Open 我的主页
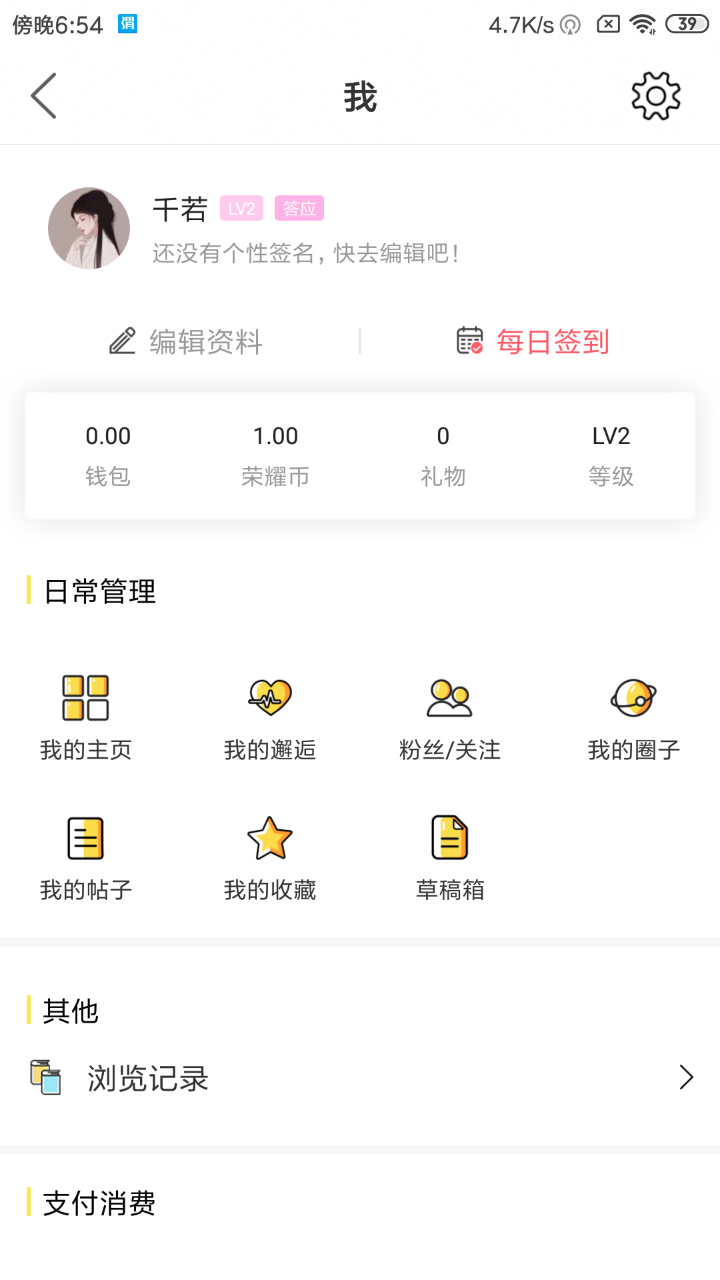 coord(86,716)
